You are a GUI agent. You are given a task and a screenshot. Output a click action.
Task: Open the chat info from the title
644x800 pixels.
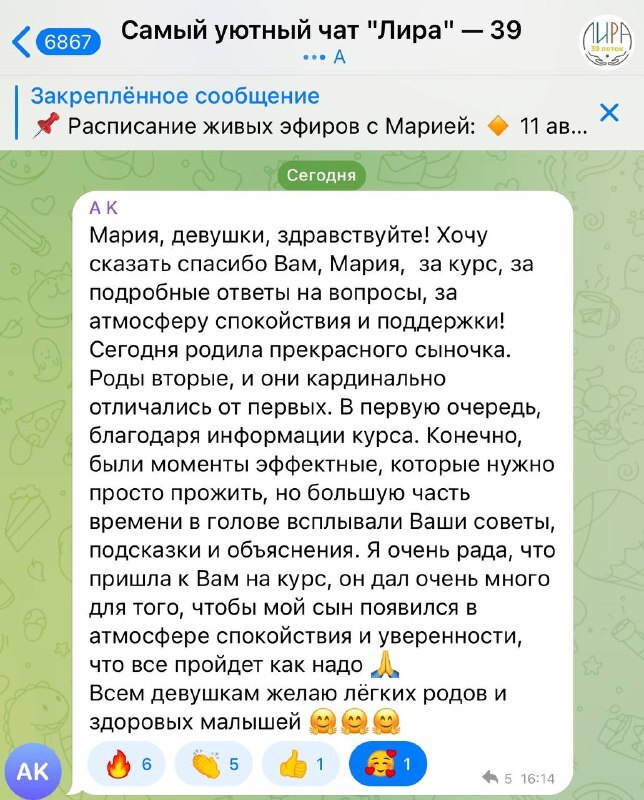[320, 31]
